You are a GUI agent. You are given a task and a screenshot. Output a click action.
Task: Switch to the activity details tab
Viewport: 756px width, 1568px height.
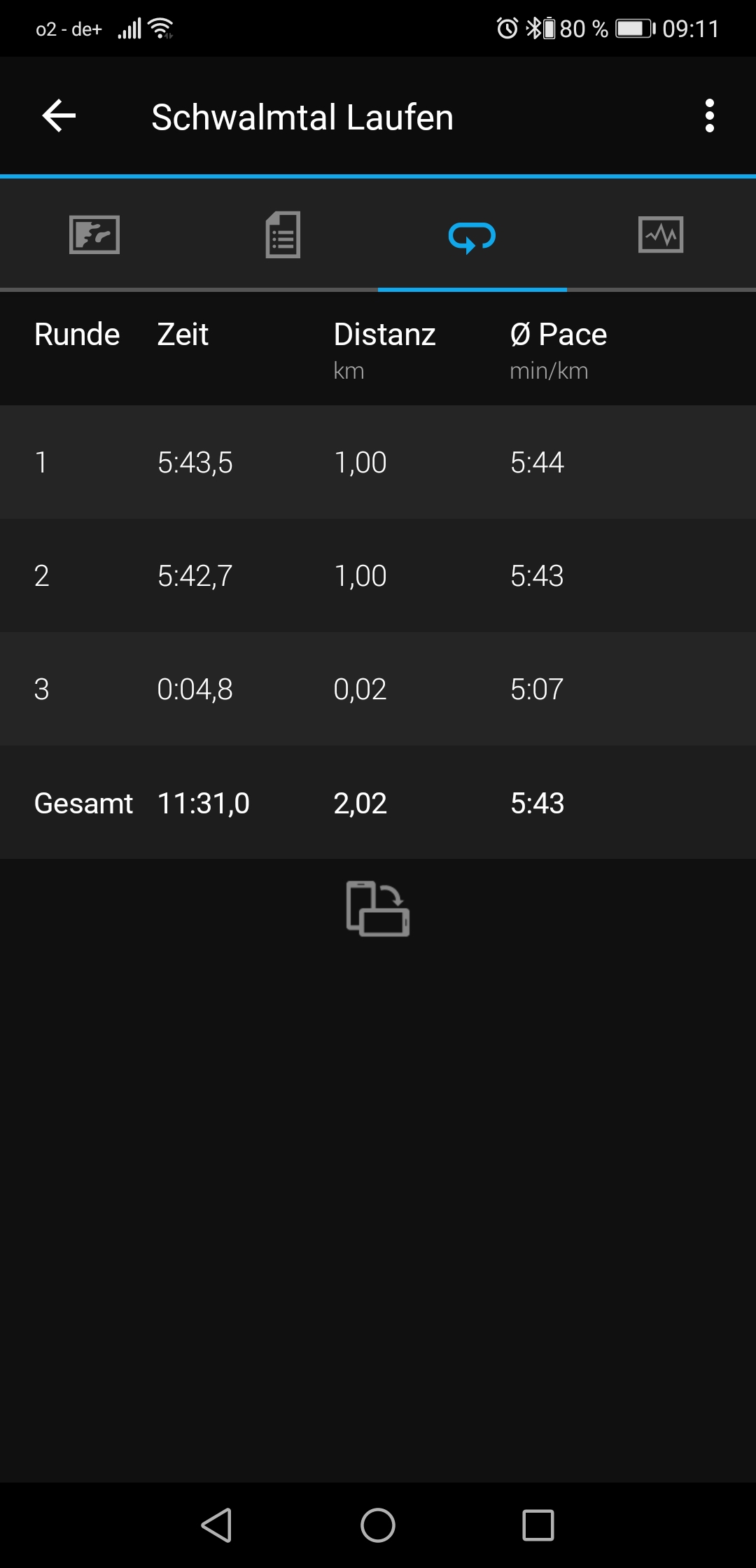283,235
